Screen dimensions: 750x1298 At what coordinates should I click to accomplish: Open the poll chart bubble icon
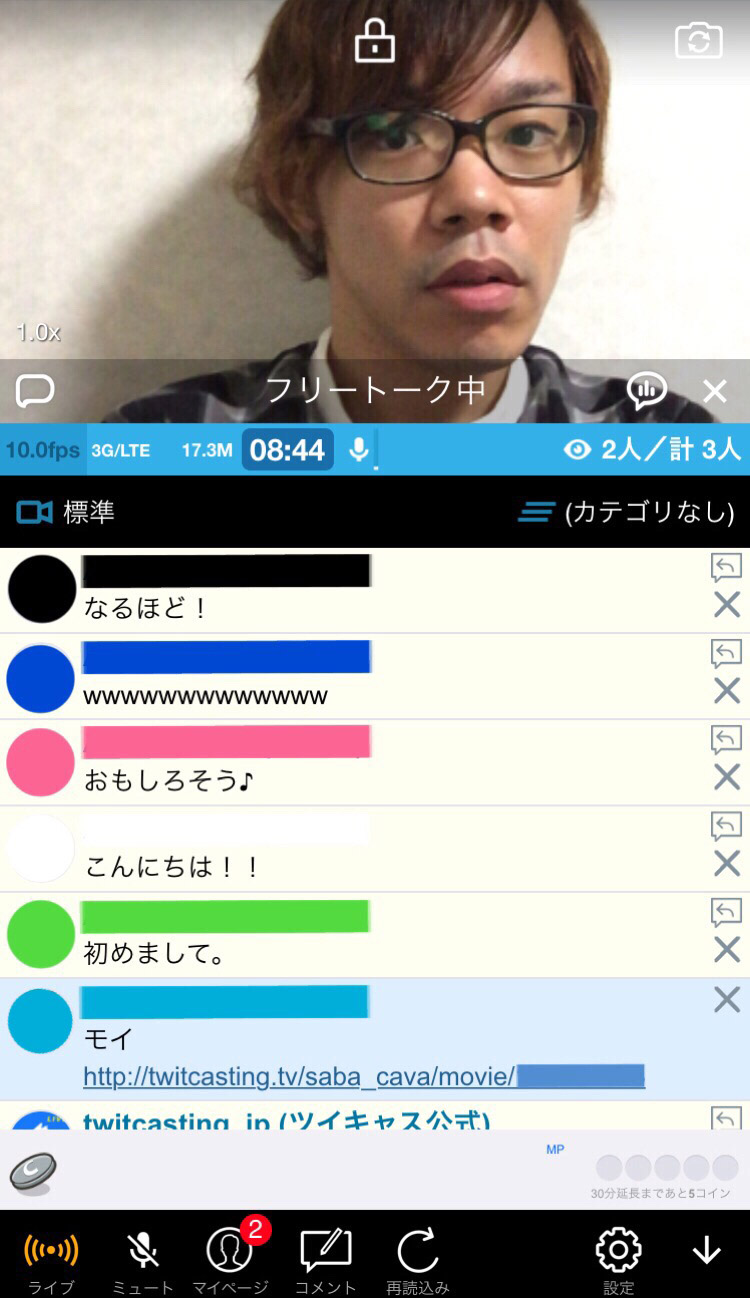click(x=647, y=391)
